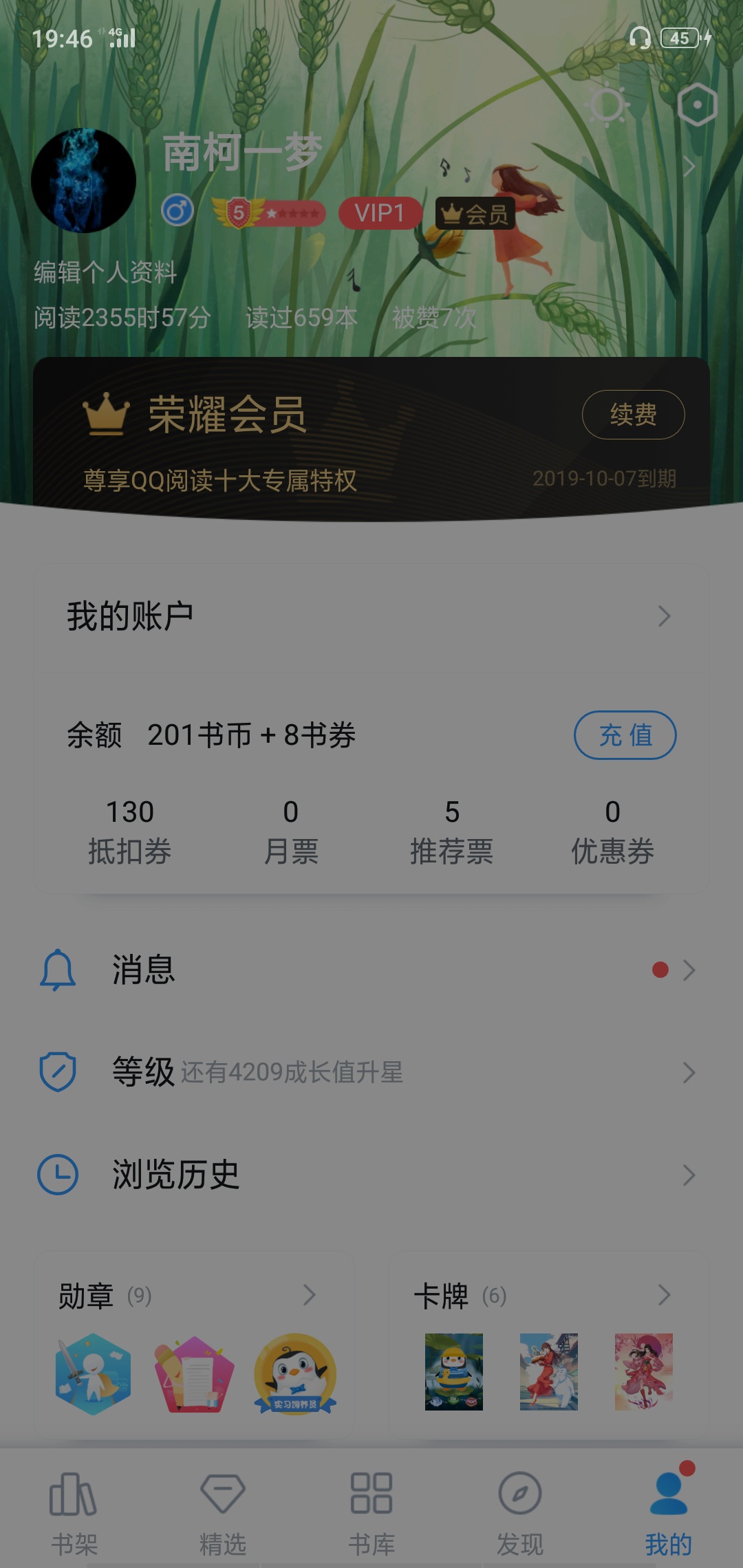View the 抵扣券 vouchers
The width and height of the screenshot is (743, 1568).
pyautogui.click(x=130, y=831)
